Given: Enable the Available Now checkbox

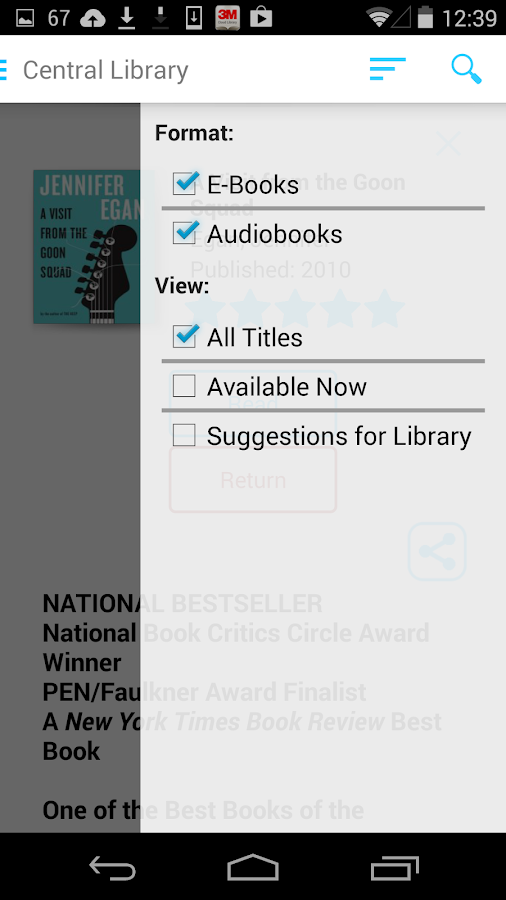Looking at the screenshot, I should click(184, 386).
